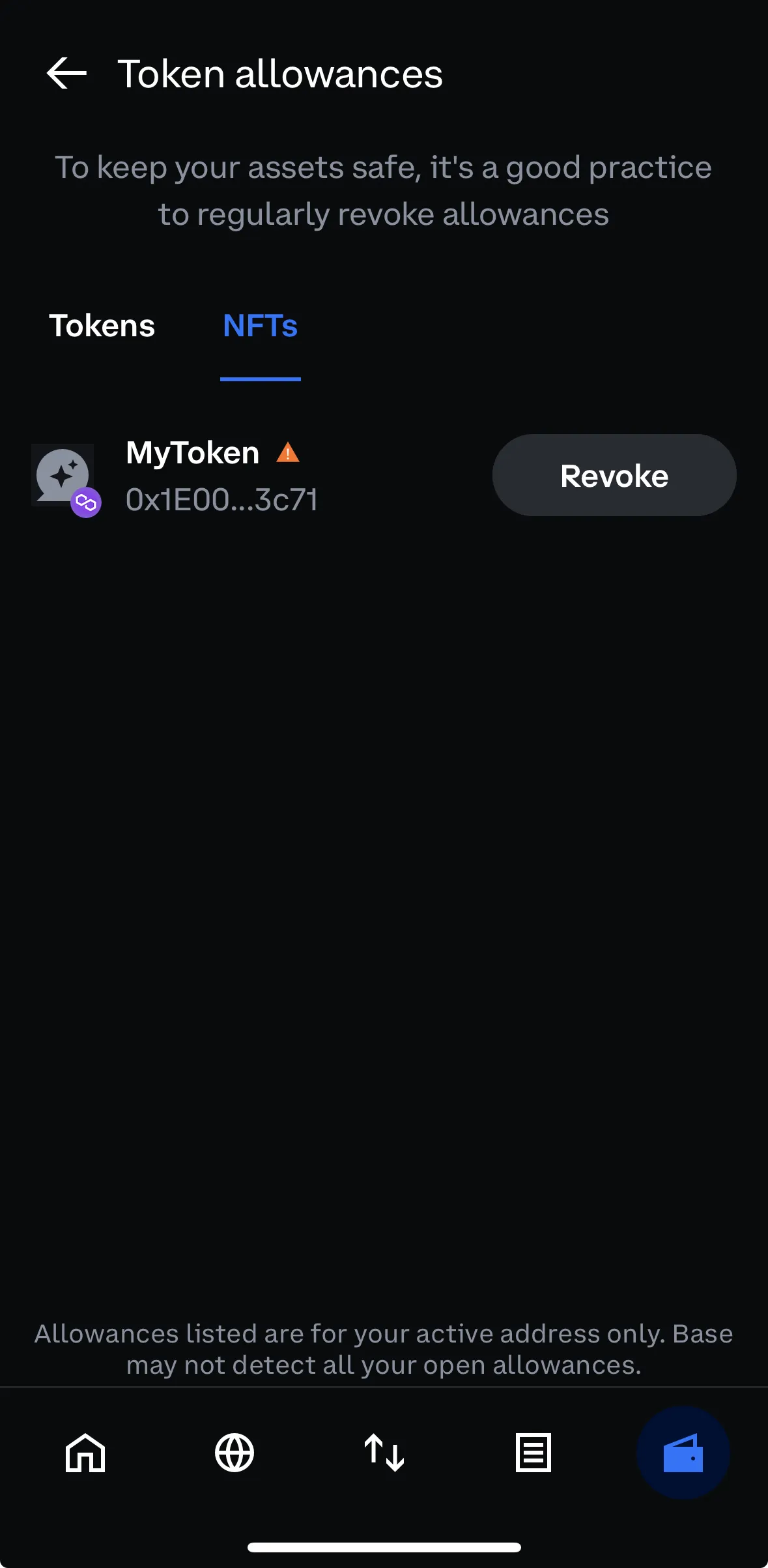The height and width of the screenshot is (1568, 768).
Task: Tap the safety advice text about revoking allowances
Action: [383, 190]
